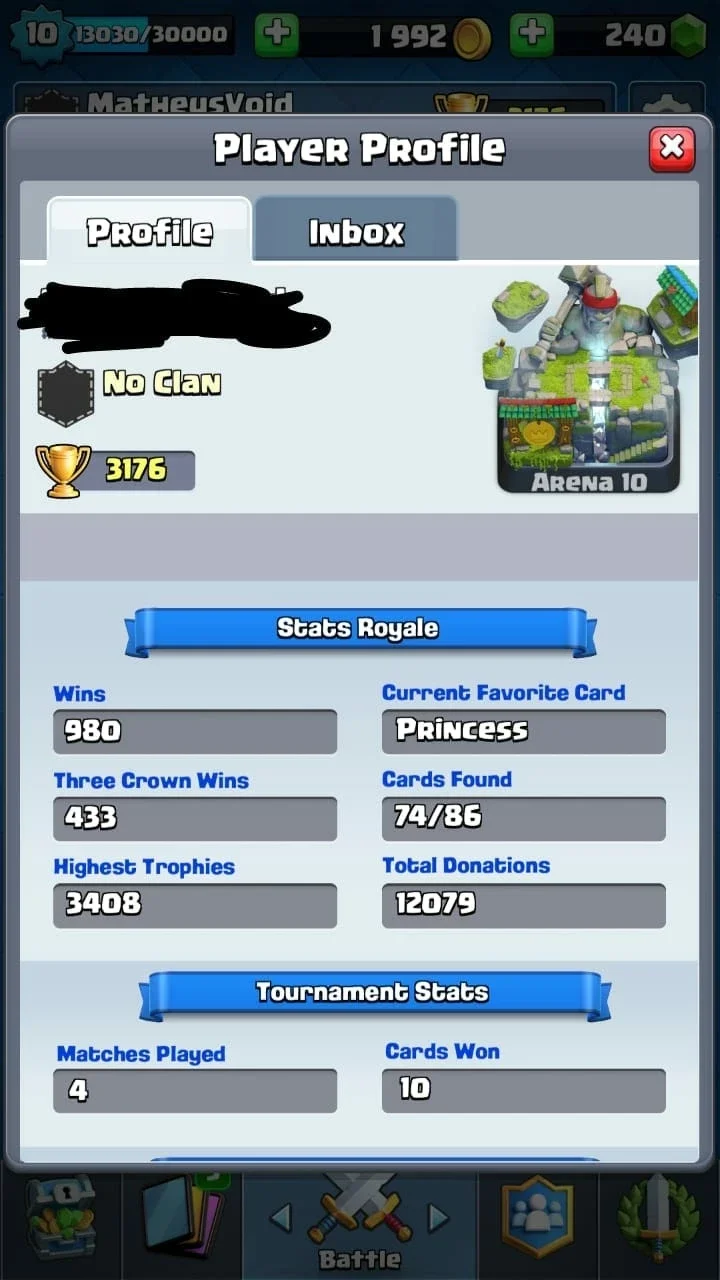This screenshot has width=720, height=1280.
Task: Select the Profile tab
Action: [149, 230]
